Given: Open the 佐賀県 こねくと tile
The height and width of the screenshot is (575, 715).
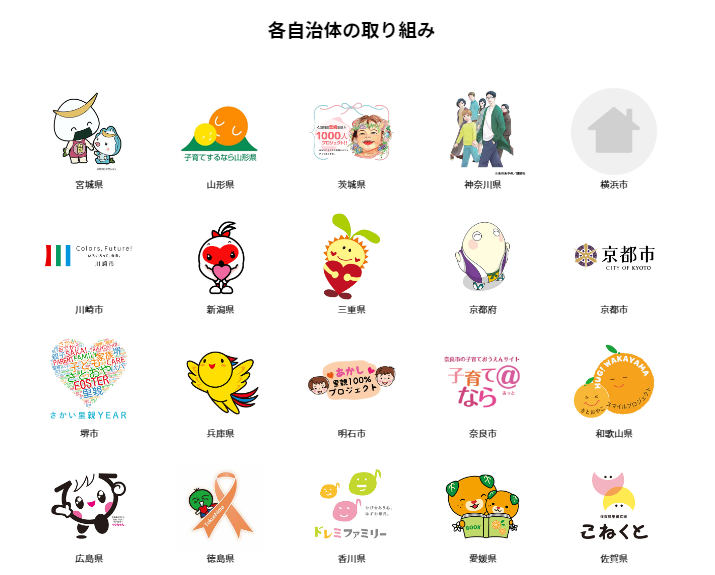Looking at the screenshot, I should tap(613, 505).
